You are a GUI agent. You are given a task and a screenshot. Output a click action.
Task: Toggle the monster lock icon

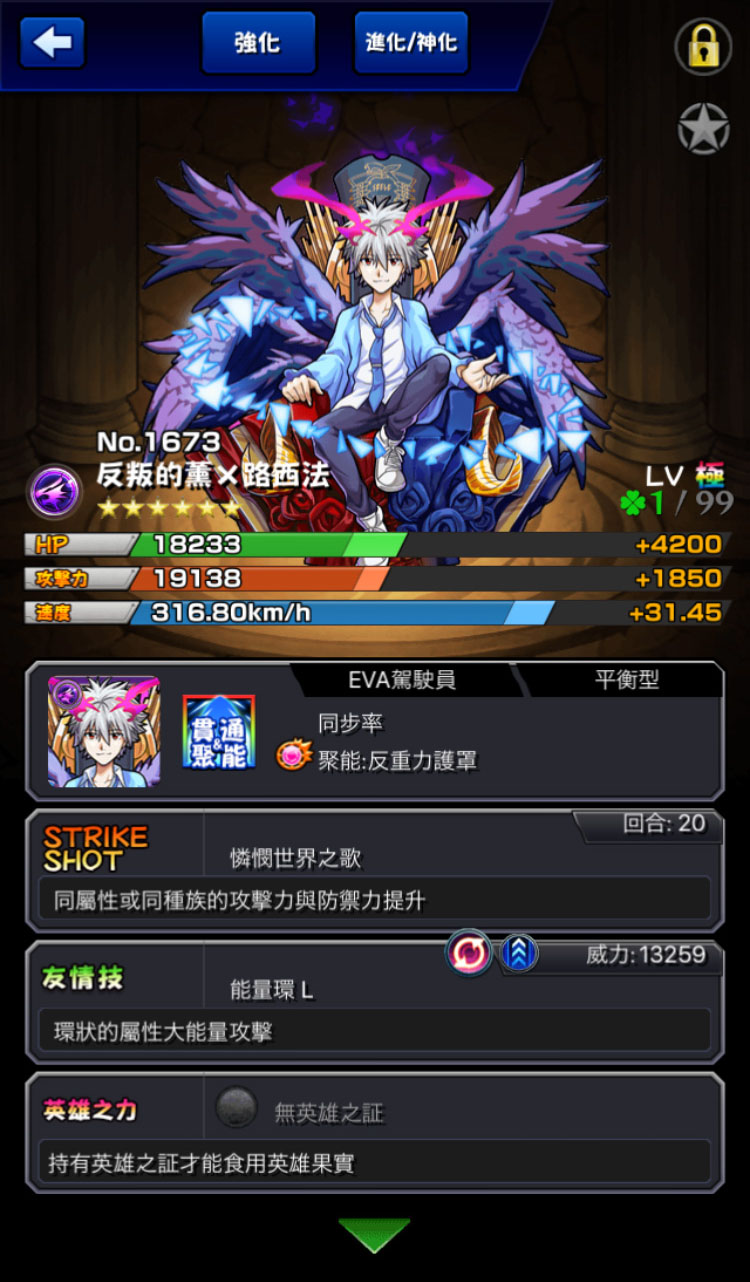click(703, 46)
